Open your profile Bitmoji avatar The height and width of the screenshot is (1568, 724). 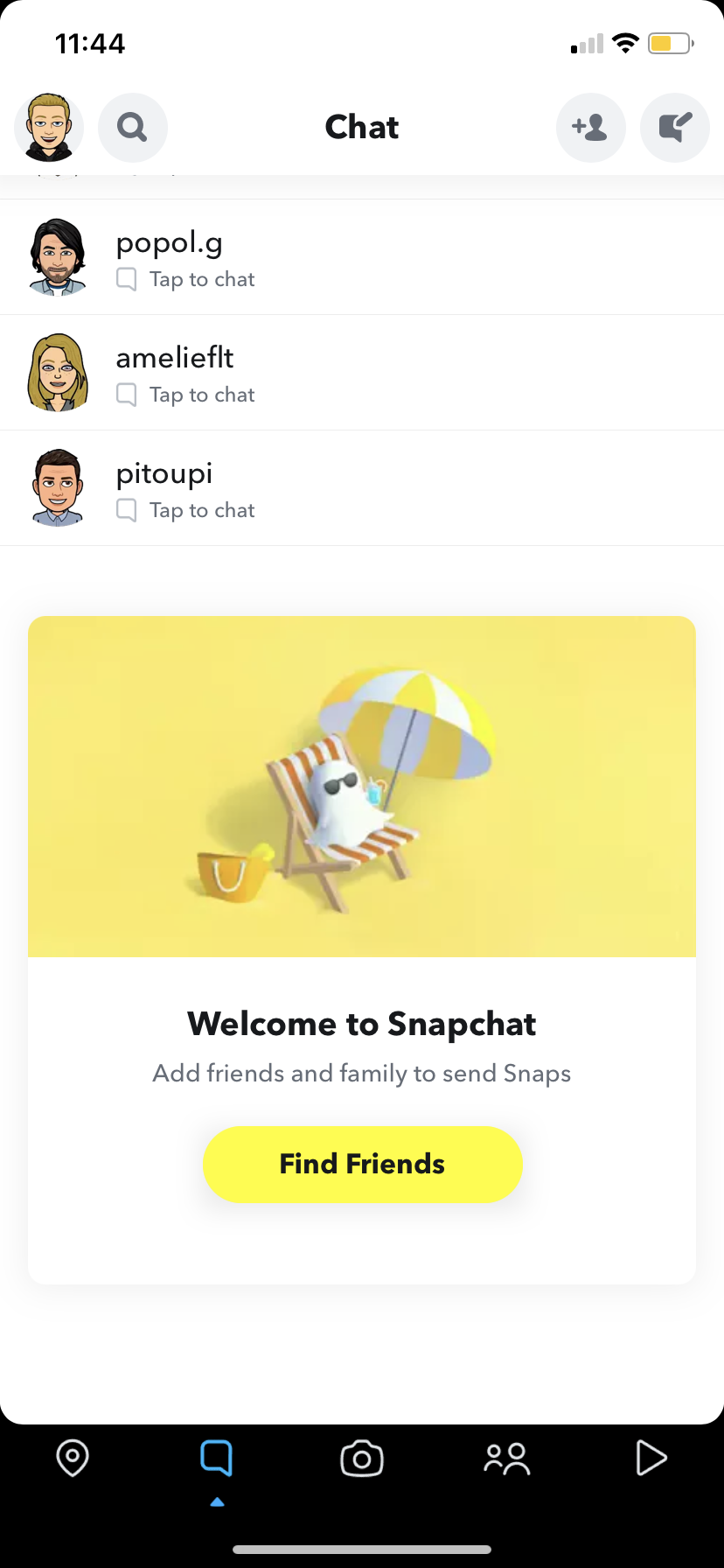[x=49, y=127]
